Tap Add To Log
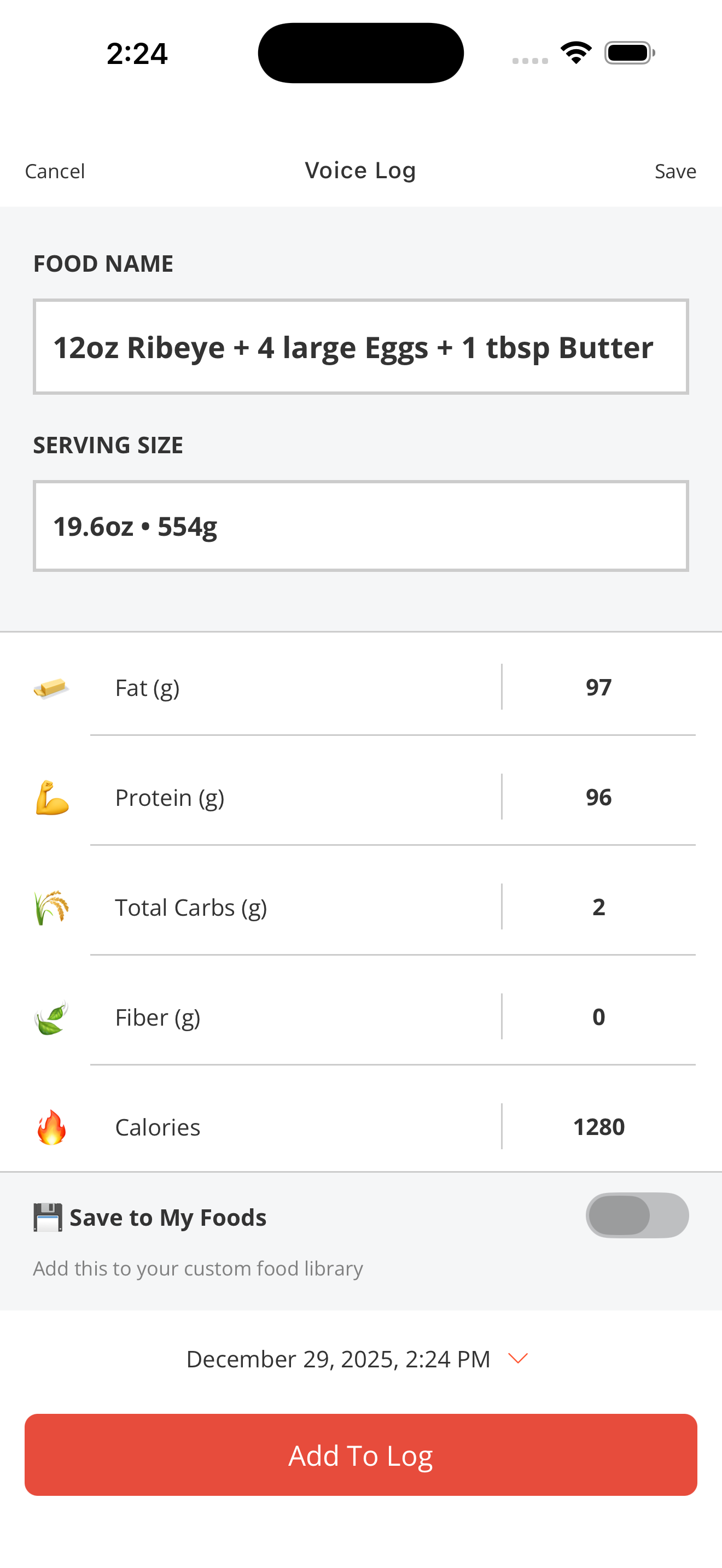This screenshot has width=722, height=1568. [x=360, y=1455]
